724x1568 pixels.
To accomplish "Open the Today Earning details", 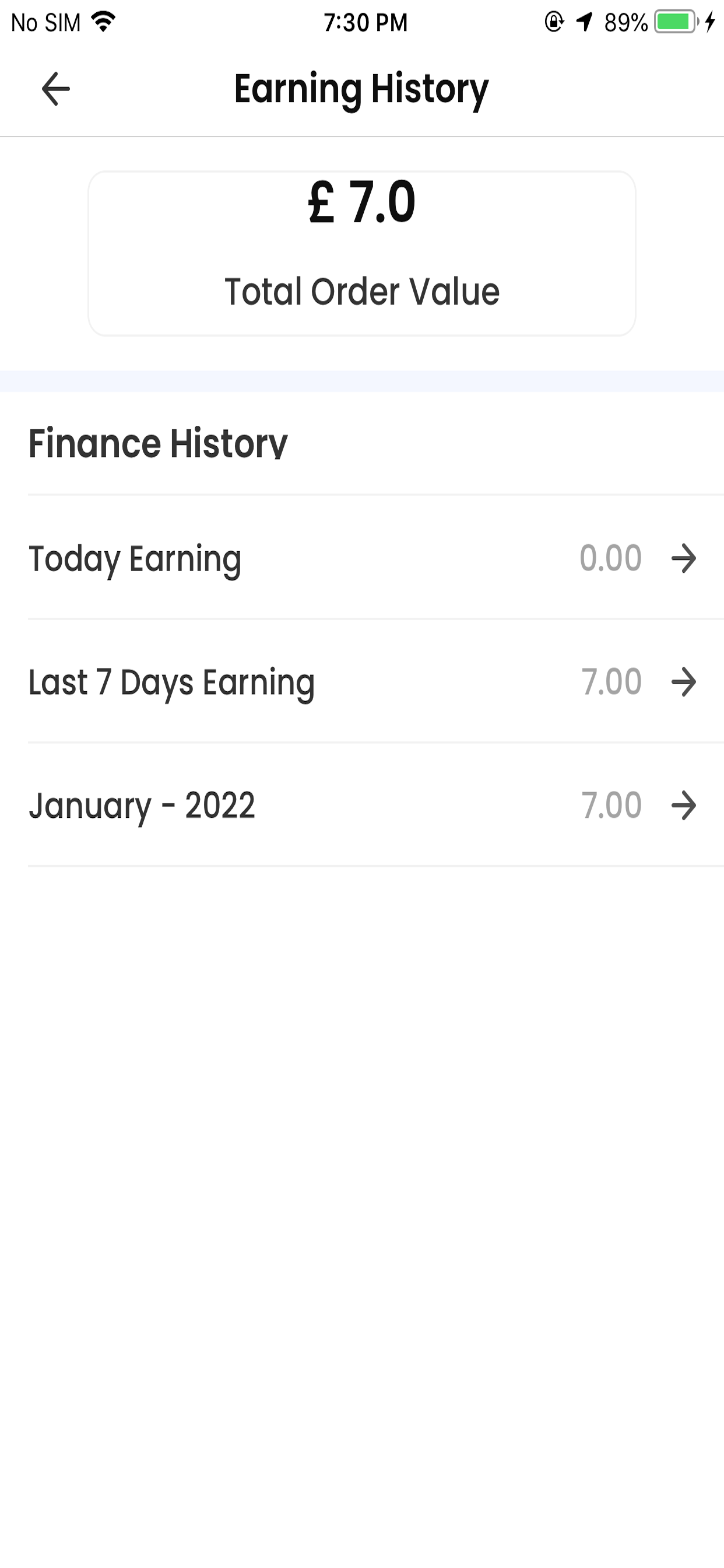I will tap(376, 558).
